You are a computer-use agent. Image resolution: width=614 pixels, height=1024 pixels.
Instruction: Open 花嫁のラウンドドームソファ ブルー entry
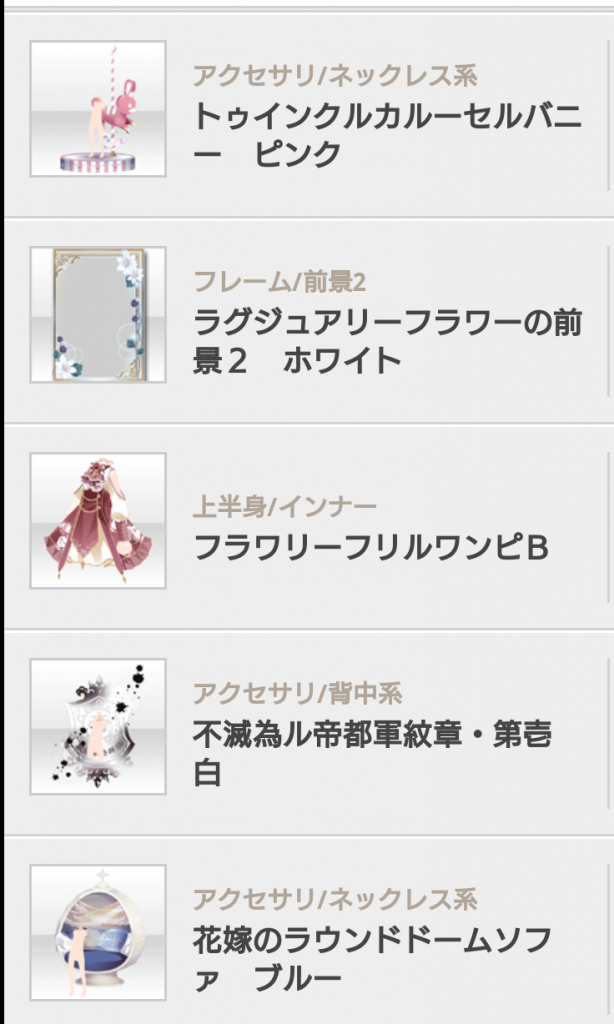click(309, 932)
